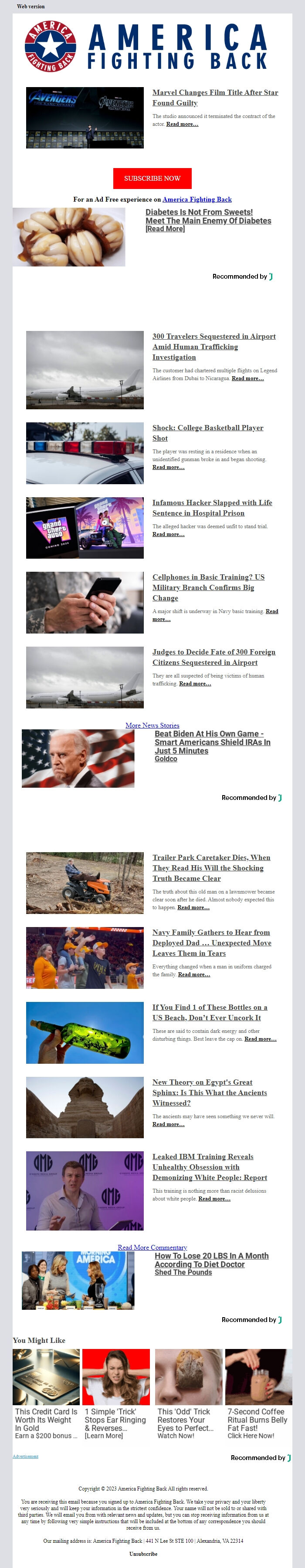Image resolution: width=305 pixels, height=1568 pixels.
Task: Tap the red Subscribe Now button
Action: tap(152, 179)
